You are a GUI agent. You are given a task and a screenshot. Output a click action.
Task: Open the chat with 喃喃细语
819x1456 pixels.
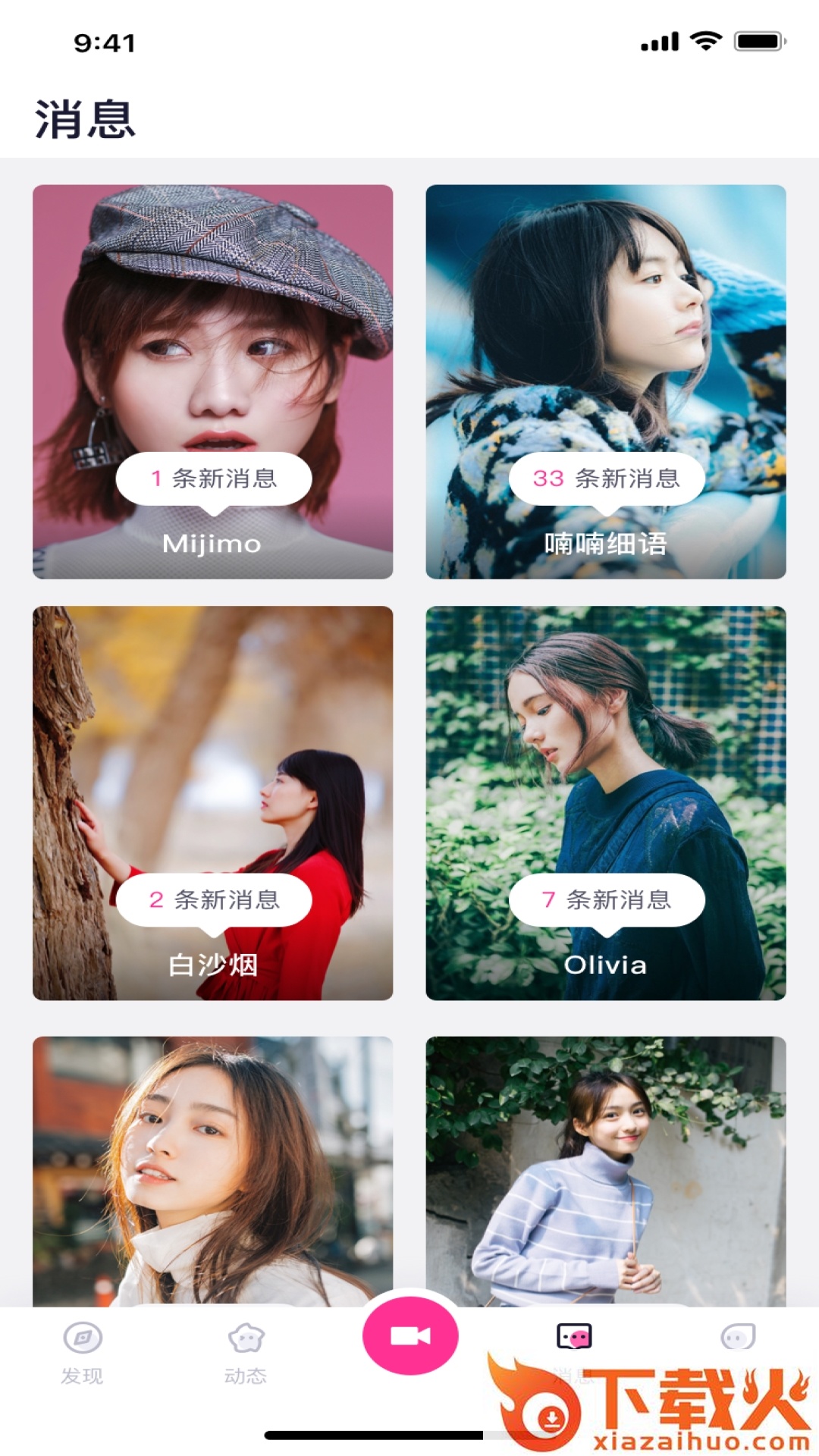coord(605,381)
